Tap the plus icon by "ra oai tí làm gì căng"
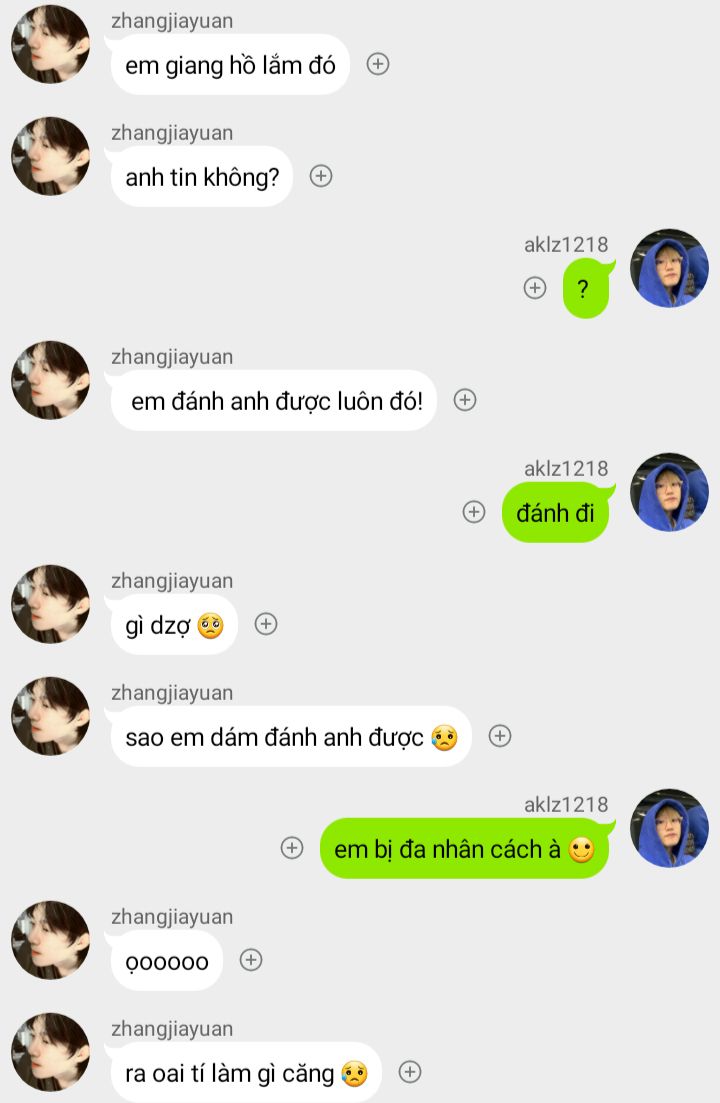Image resolution: width=720 pixels, height=1103 pixels. 410,1072
